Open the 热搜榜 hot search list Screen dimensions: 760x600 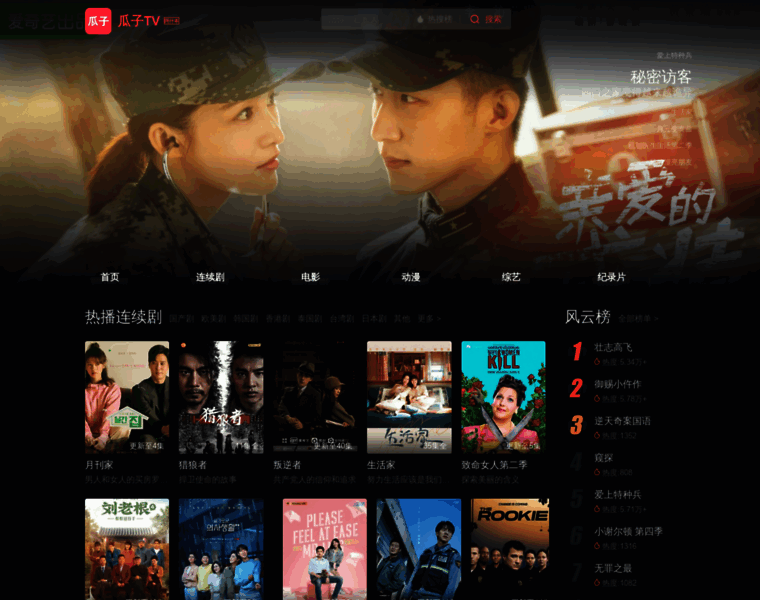434,19
